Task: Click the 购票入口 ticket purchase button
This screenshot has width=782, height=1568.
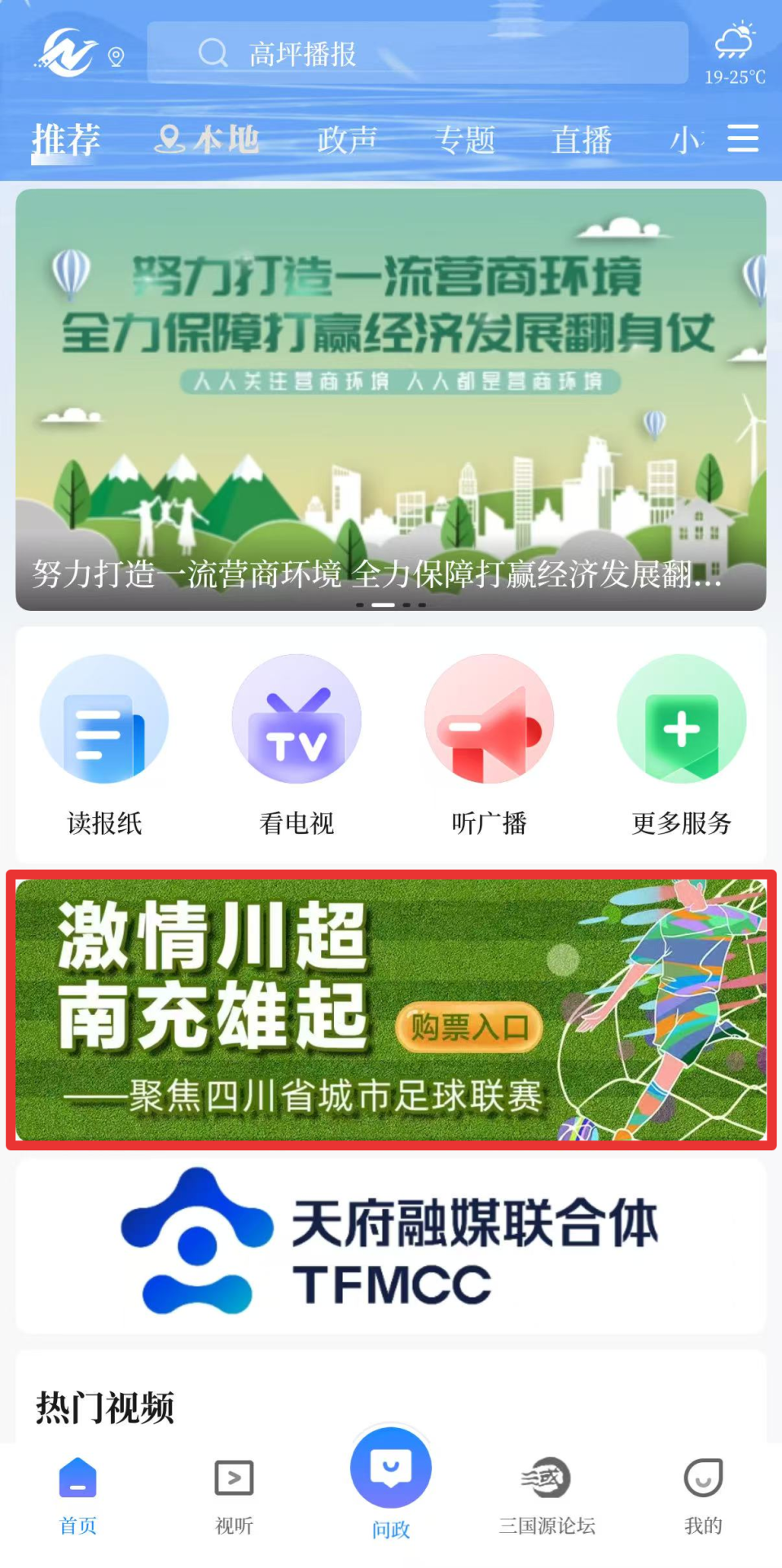Action: click(x=469, y=1028)
